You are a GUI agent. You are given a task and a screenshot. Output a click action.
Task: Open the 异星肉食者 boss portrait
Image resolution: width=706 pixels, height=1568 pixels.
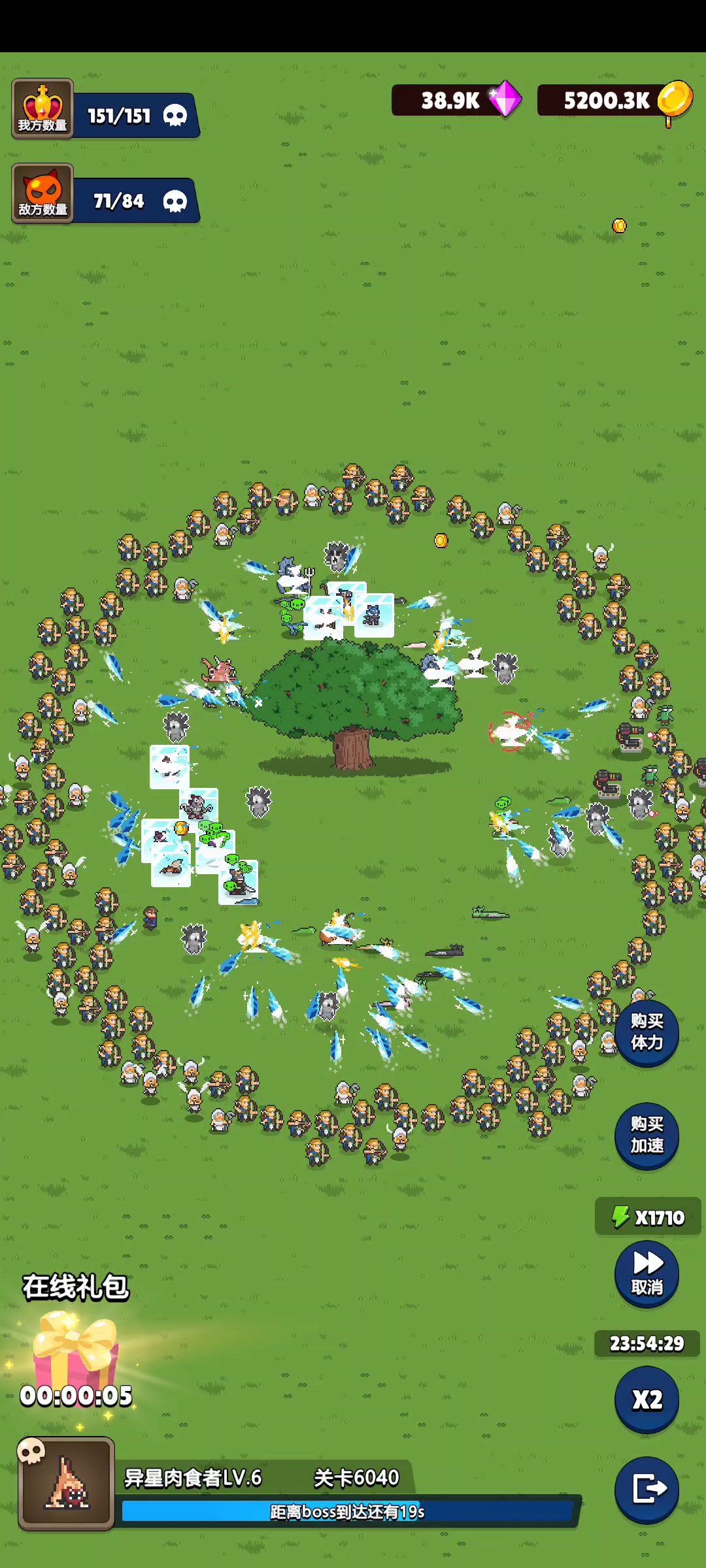pos(66,1483)
